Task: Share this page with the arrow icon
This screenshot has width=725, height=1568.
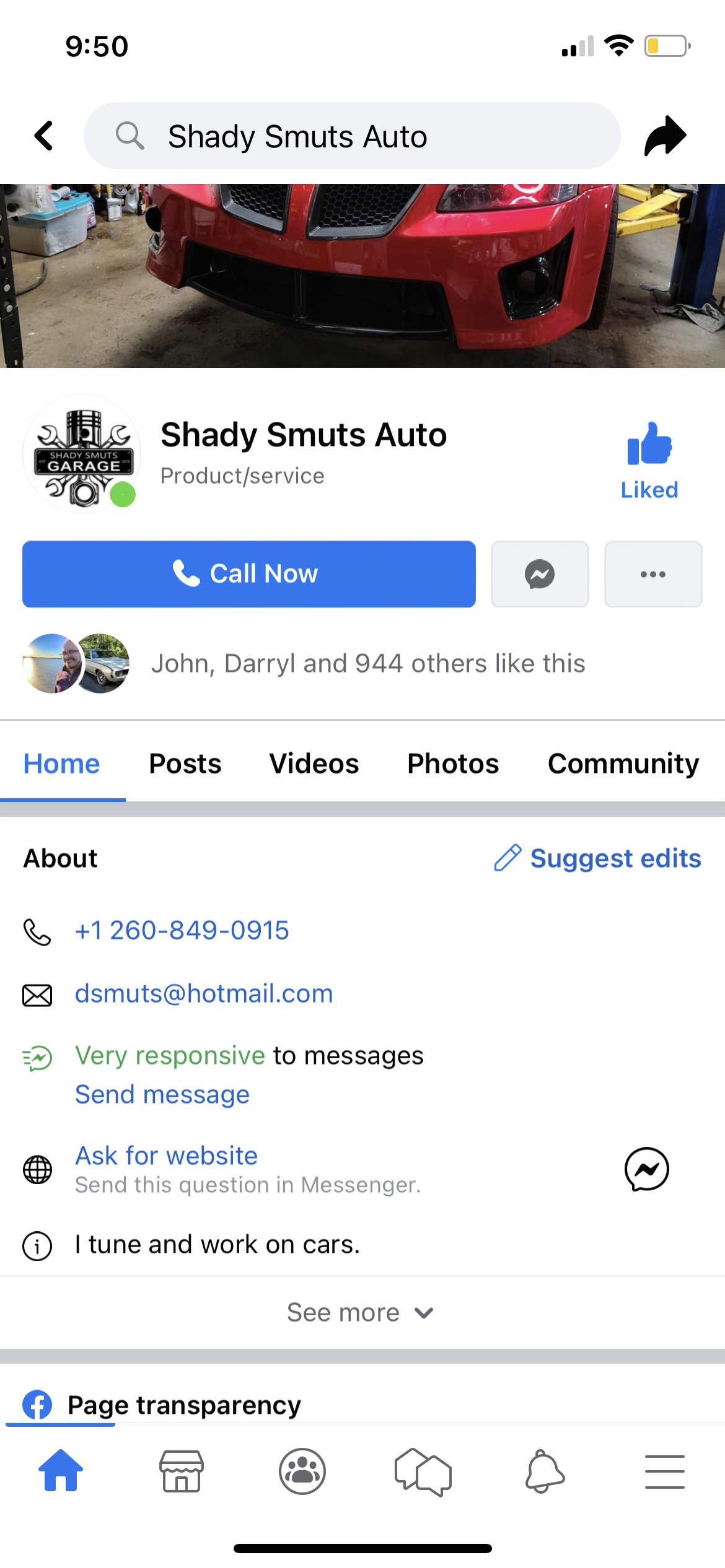Action: pos(665,136)
